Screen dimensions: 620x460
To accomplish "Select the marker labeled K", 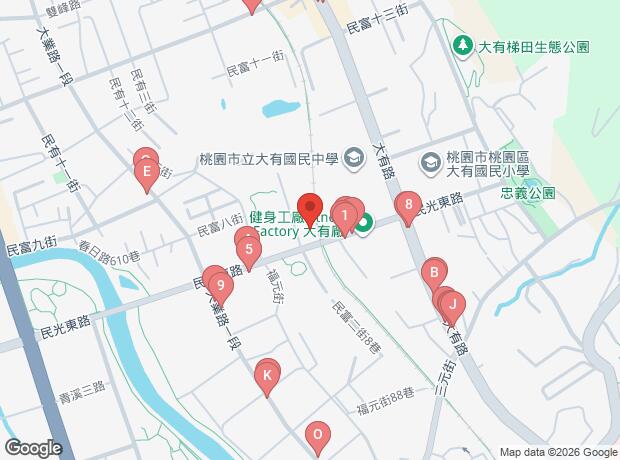I will click(266, 375).
